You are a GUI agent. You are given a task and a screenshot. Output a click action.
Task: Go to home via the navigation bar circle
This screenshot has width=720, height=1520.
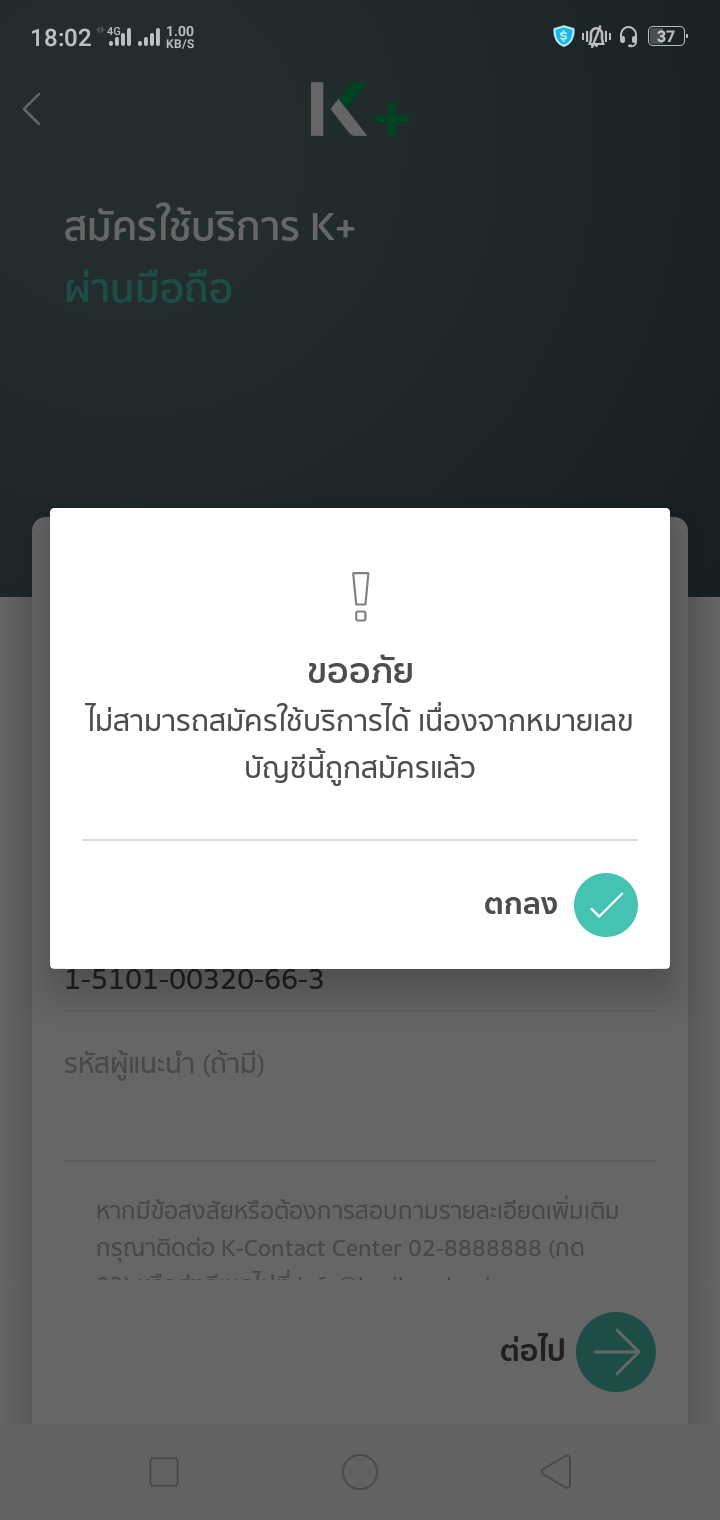click(x=360, y=1472)
